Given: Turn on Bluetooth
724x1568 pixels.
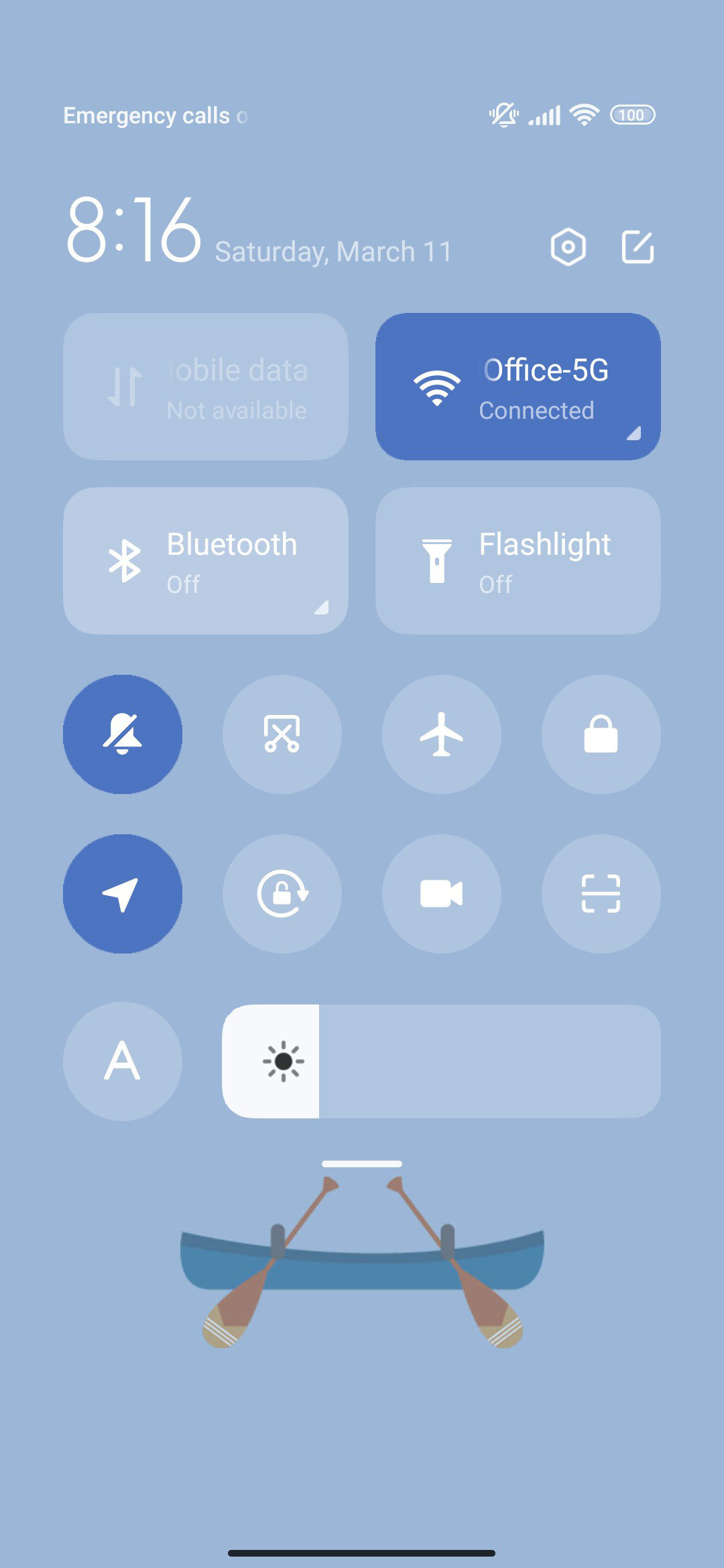Looking at the screenshot, I should (206, 561).
